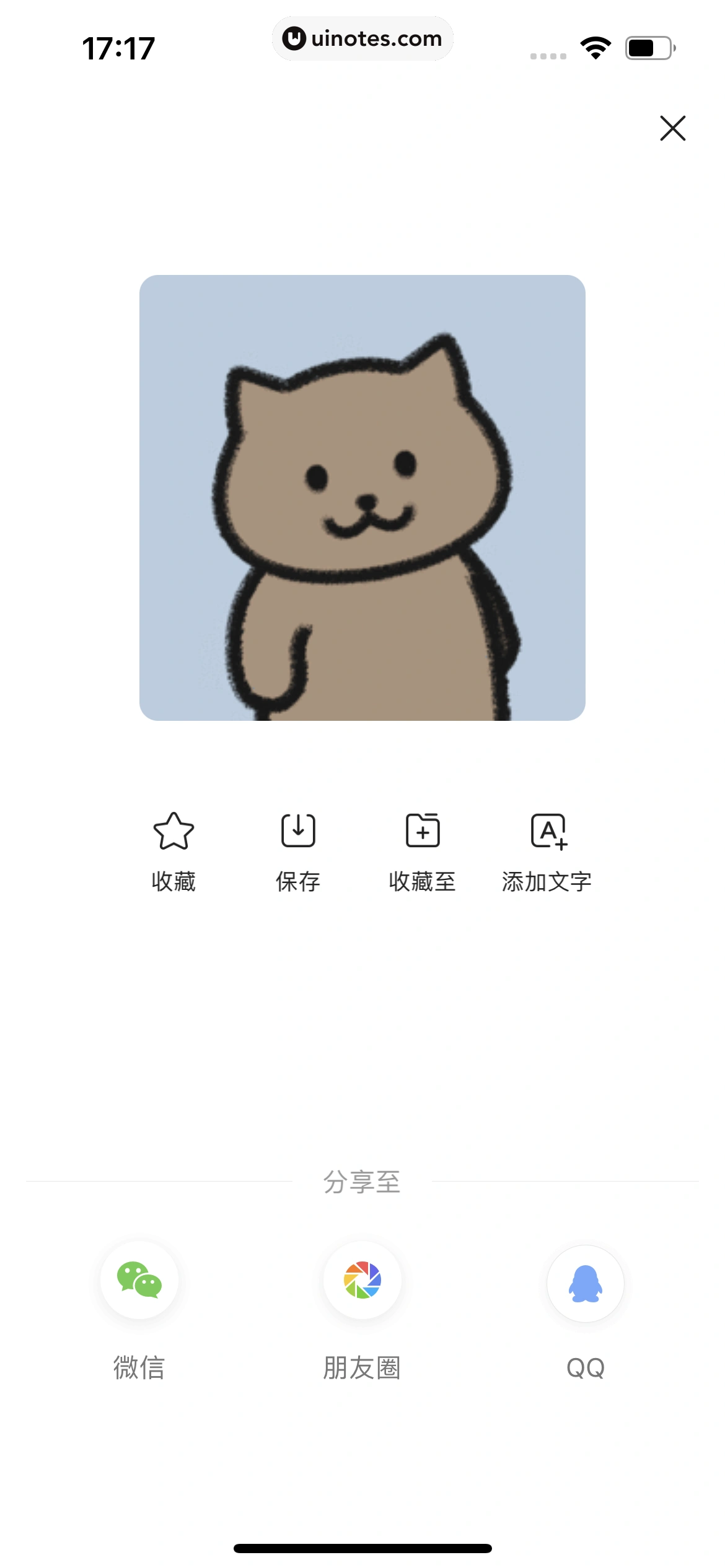Tap 添加文字 to add text

pos(548,832)
